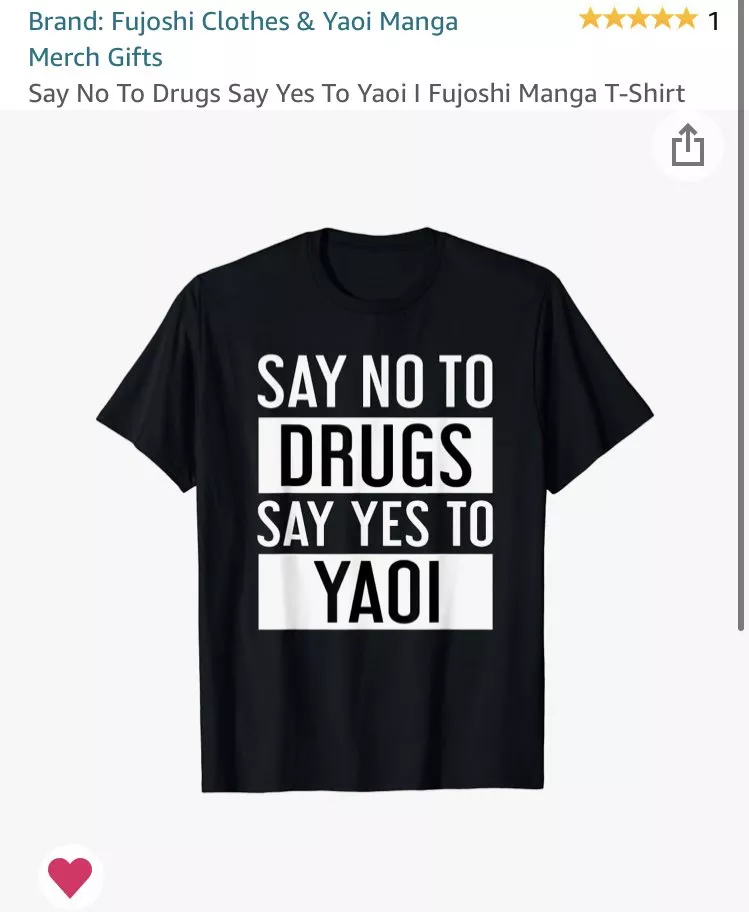This screenshot has height=912, width=749.
Task: Tap the heart to unfavorite the product
Action: tap(69, 876)
